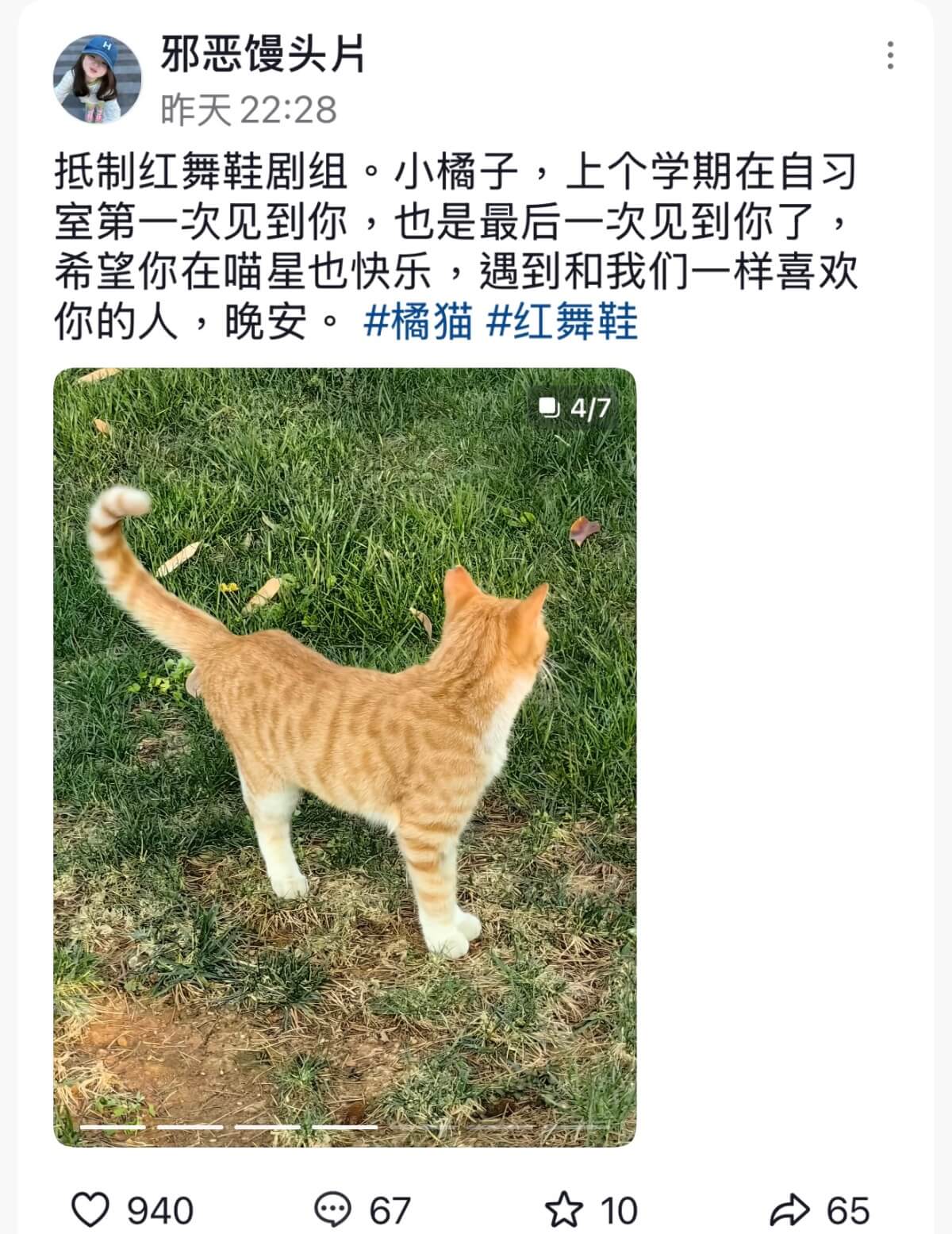Open the comments on this post
Screen dimensions: 952x1234
coord(332,1210)
